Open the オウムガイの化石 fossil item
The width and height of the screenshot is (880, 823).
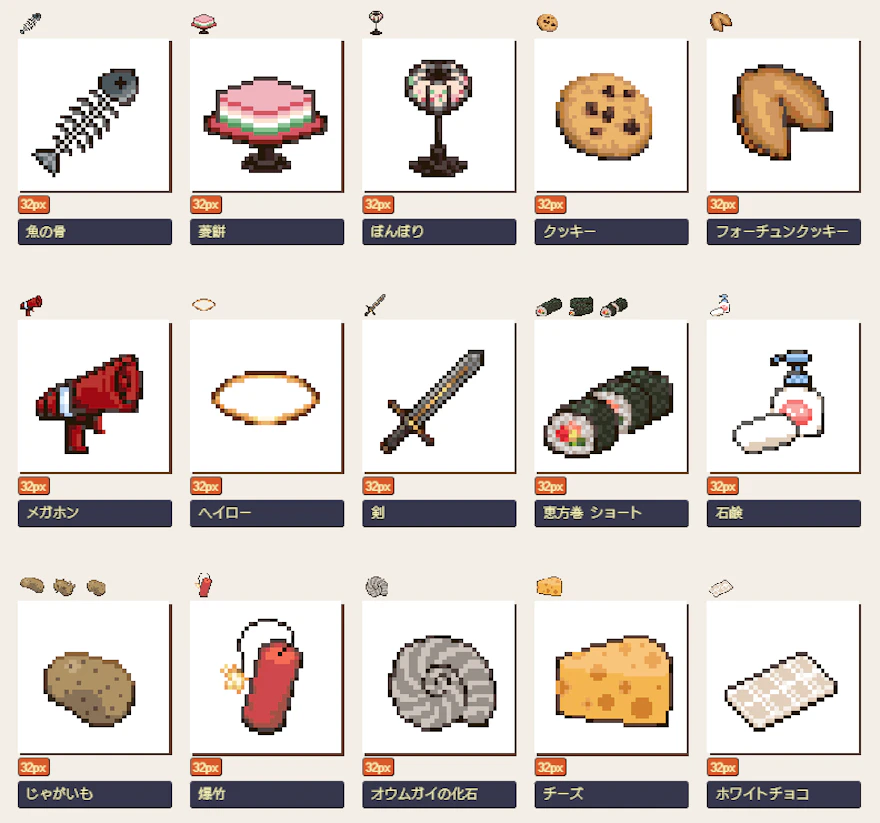[x=438, y=678]
